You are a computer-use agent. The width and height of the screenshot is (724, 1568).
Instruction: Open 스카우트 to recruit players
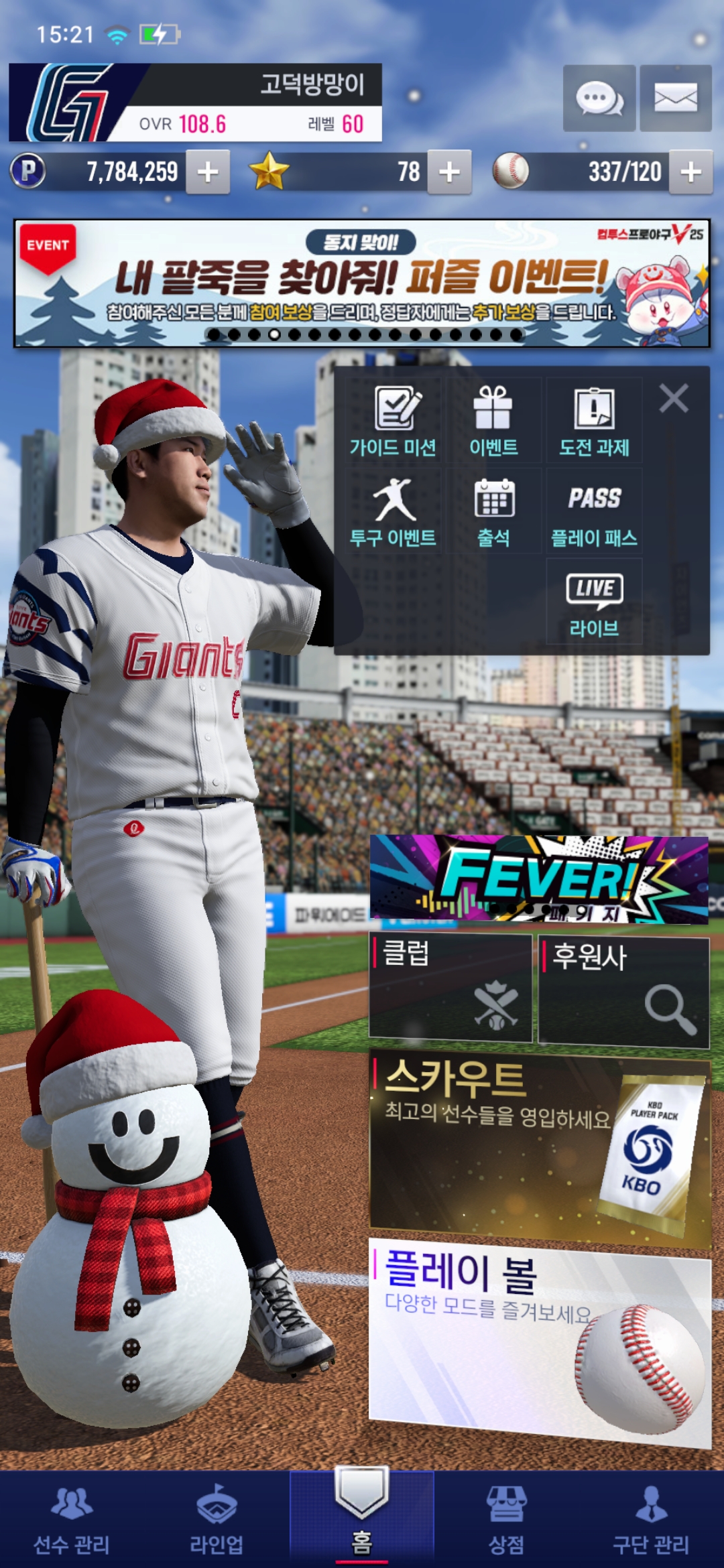(539, 1146)
